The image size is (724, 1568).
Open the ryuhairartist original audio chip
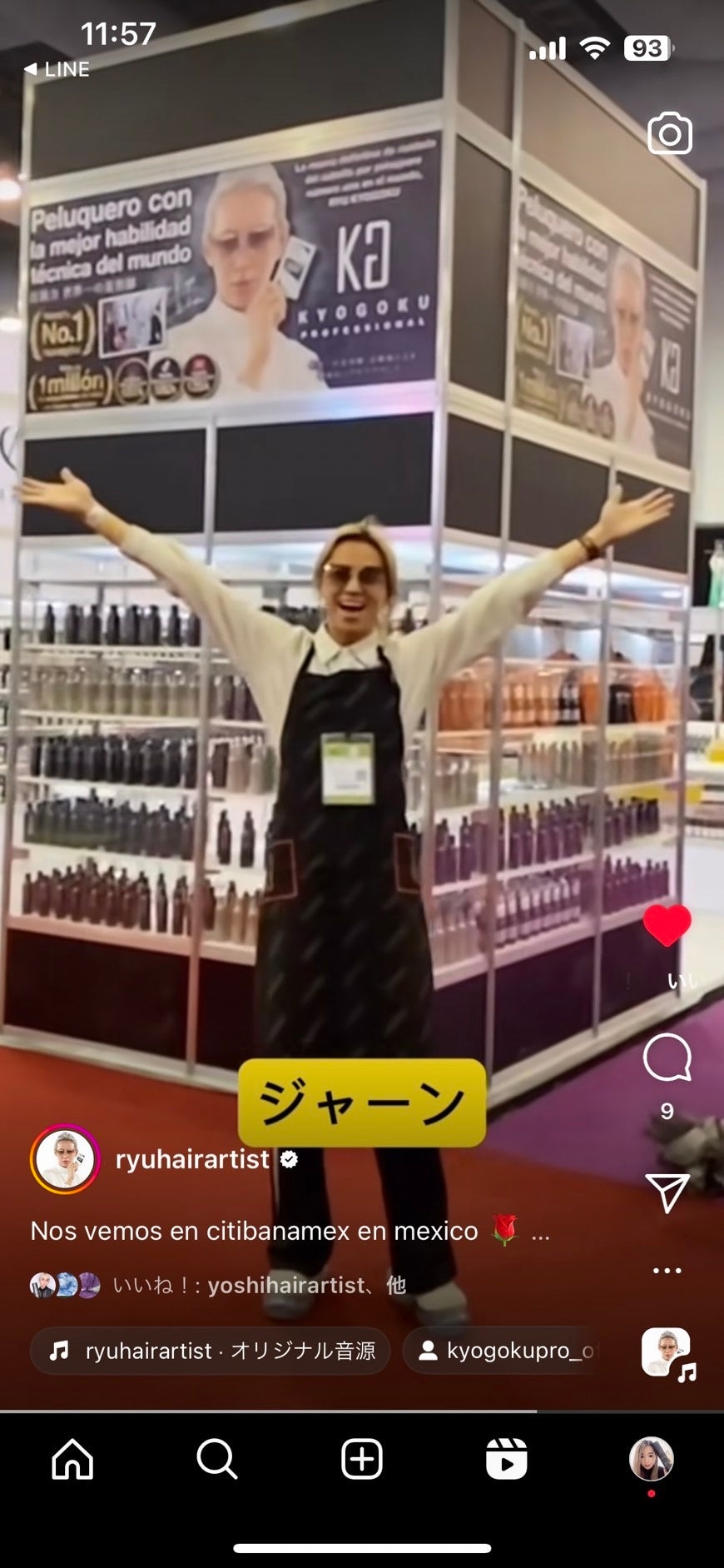pos(211,1351)
